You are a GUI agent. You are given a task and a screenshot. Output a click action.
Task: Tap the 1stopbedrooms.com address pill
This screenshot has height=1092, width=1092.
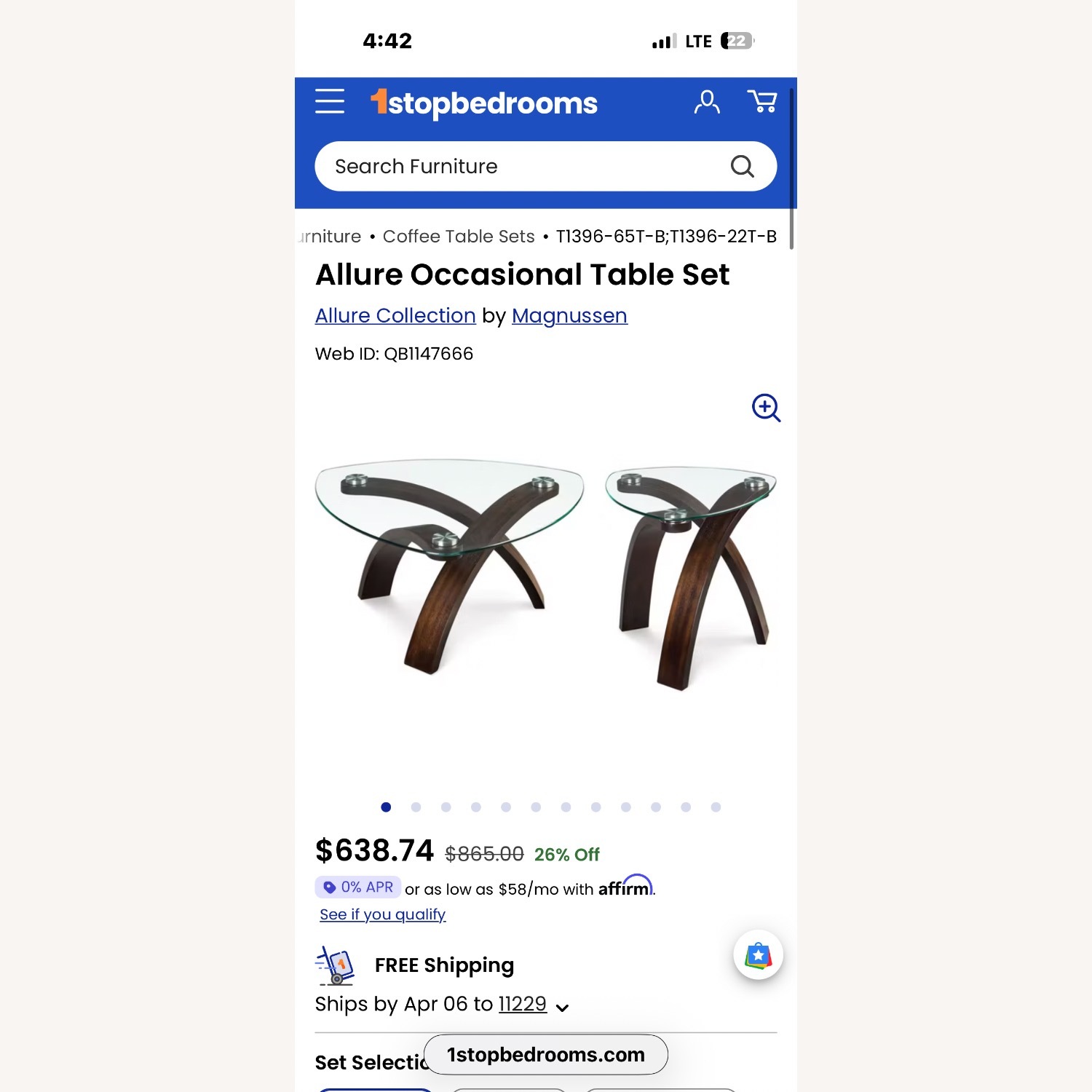tap(545, 1054)
